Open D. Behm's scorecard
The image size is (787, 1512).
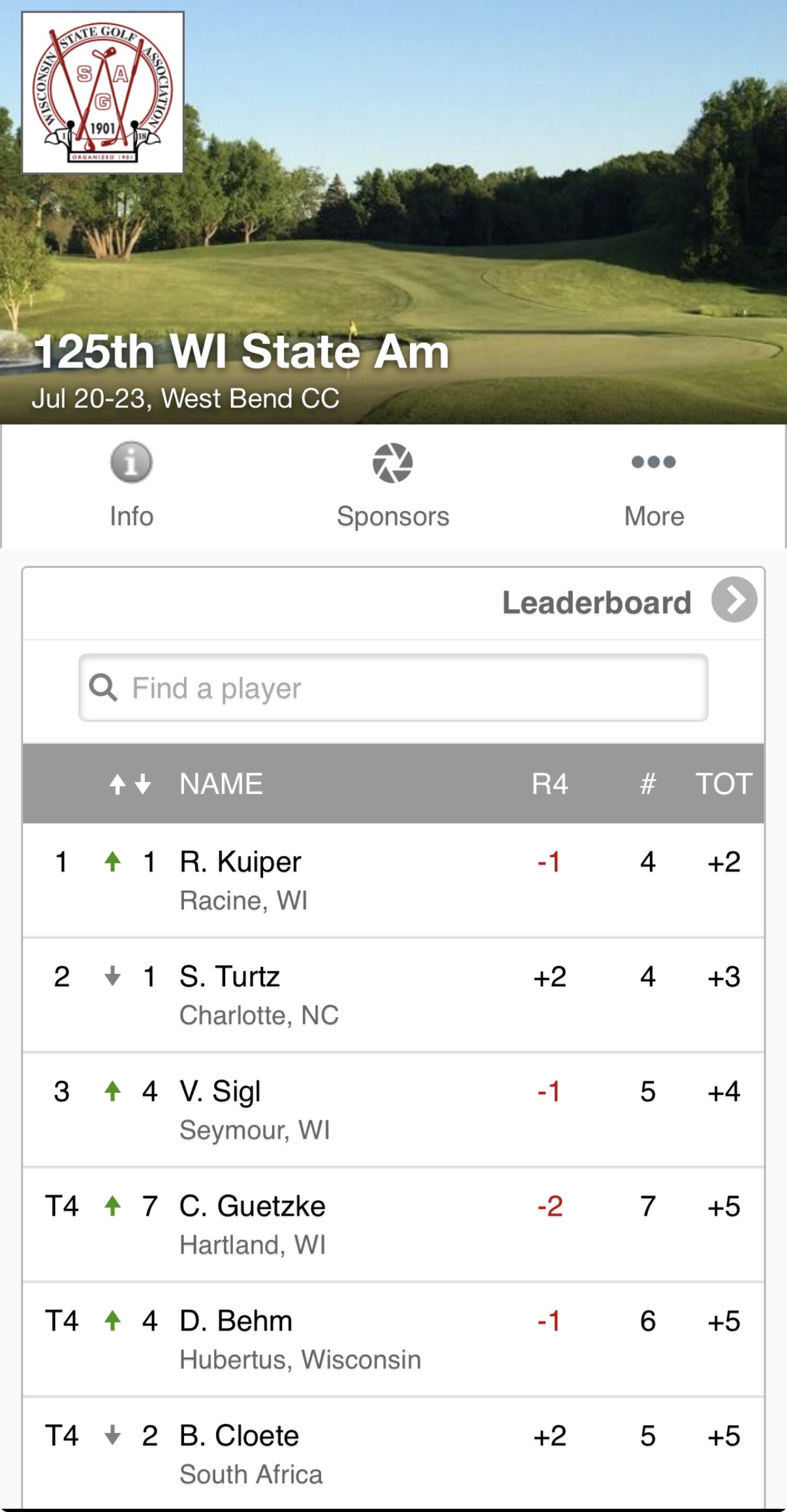pyautogui.click(x=393, y=1340)
